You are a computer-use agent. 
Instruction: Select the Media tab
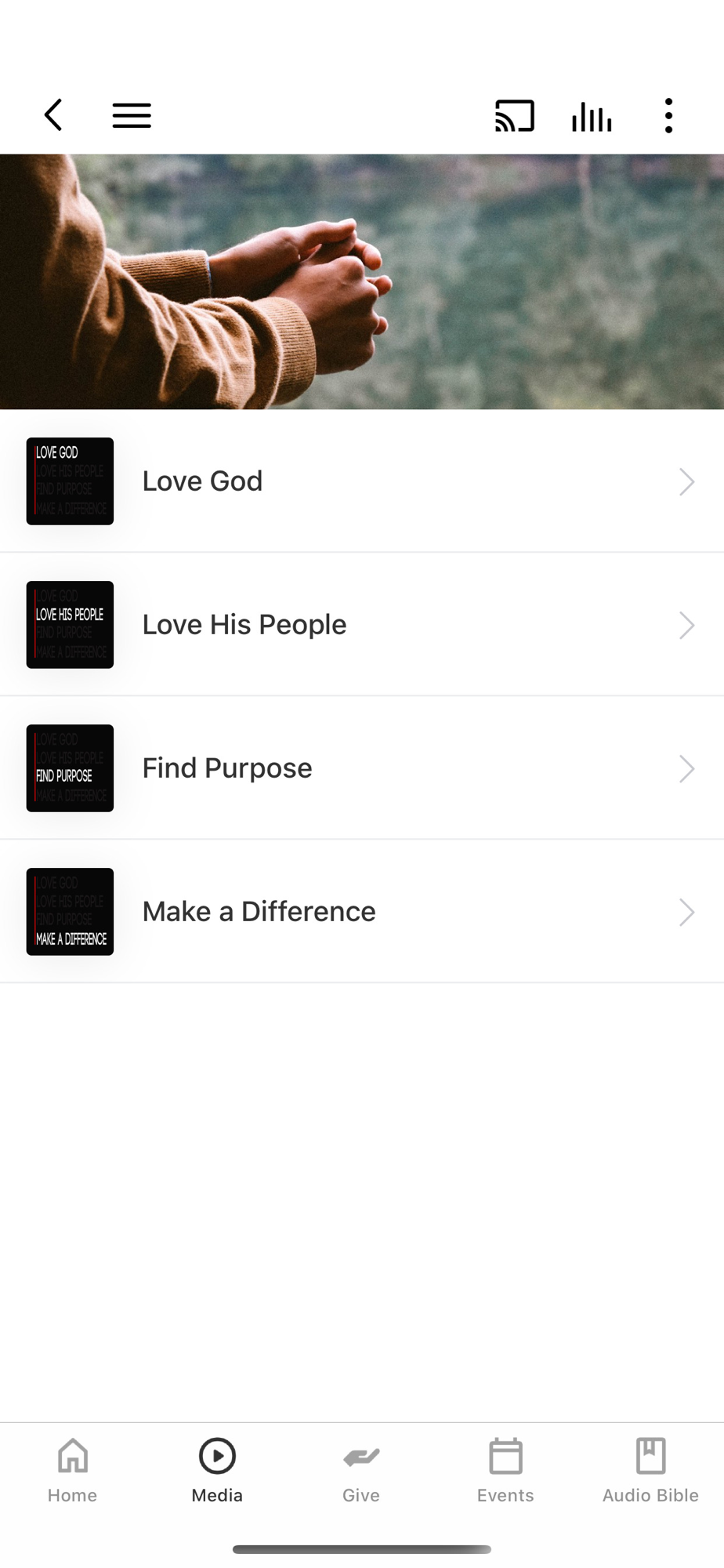pyautogui.click(x=217, y=1470)
